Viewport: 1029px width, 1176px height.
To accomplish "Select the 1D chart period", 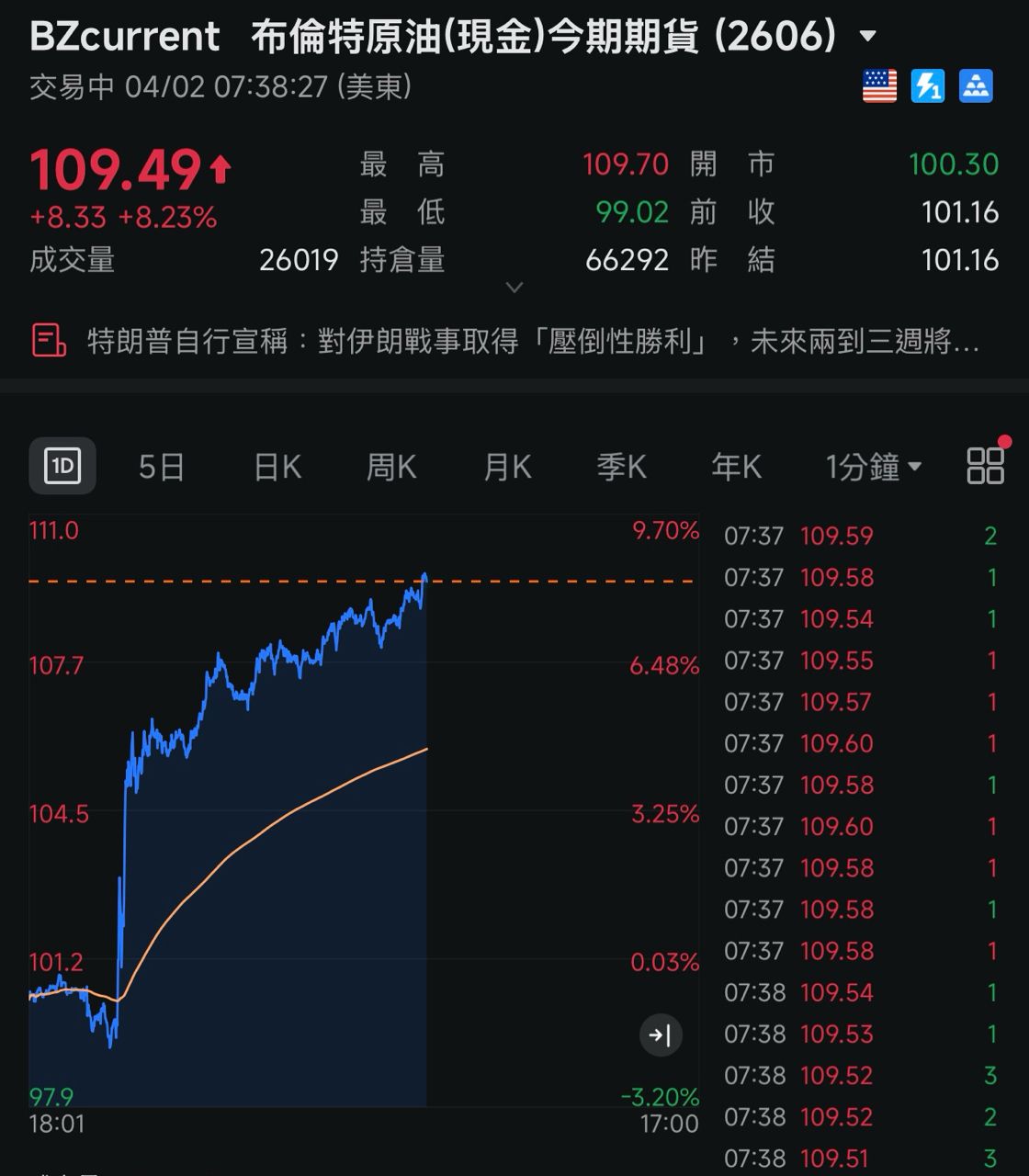I will 62,466.
